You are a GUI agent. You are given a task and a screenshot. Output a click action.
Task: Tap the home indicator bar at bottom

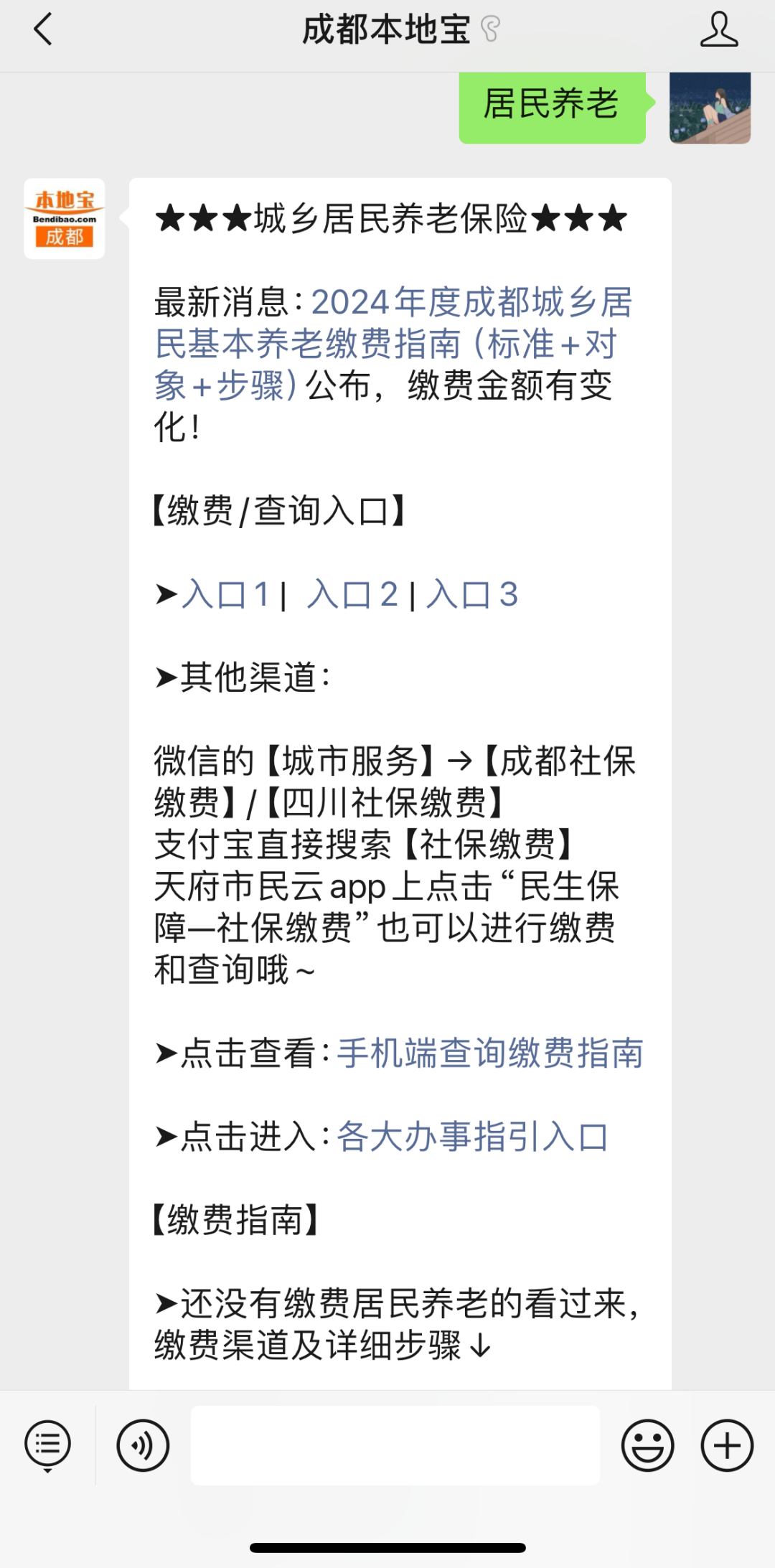point(387,1546)
